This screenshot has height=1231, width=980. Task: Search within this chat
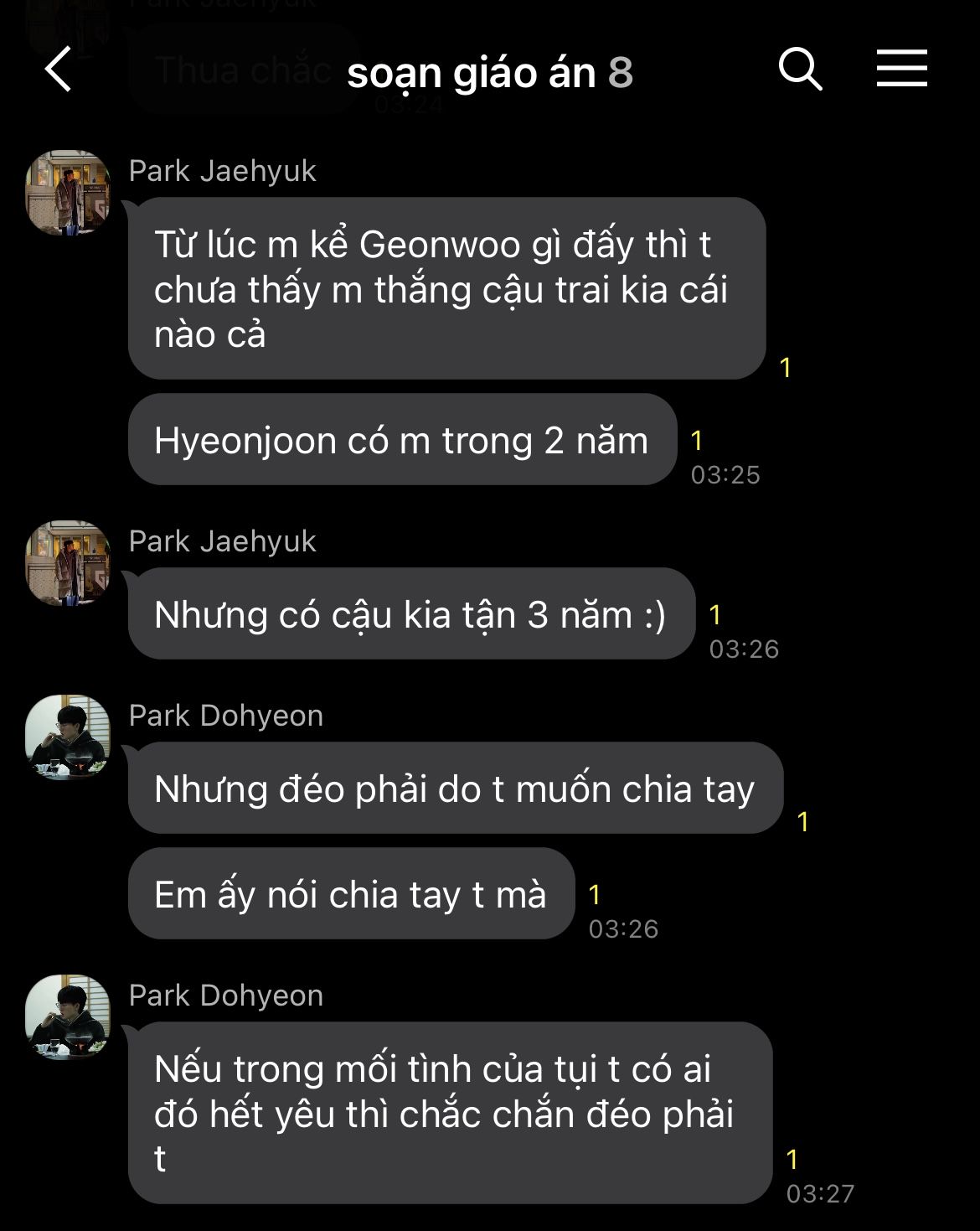click(x=800, y=69)
